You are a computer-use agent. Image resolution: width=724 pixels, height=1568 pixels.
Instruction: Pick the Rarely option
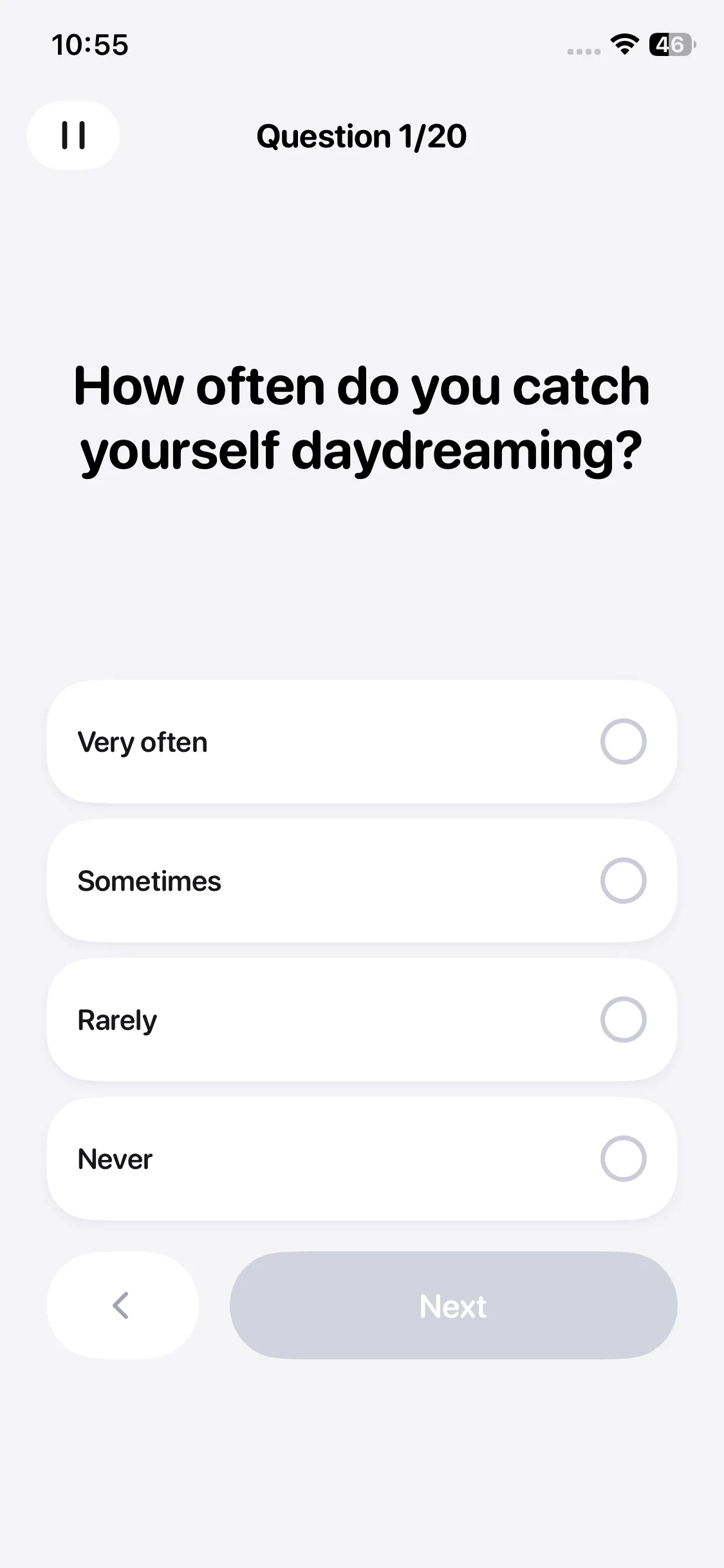tap(362, 1020)
